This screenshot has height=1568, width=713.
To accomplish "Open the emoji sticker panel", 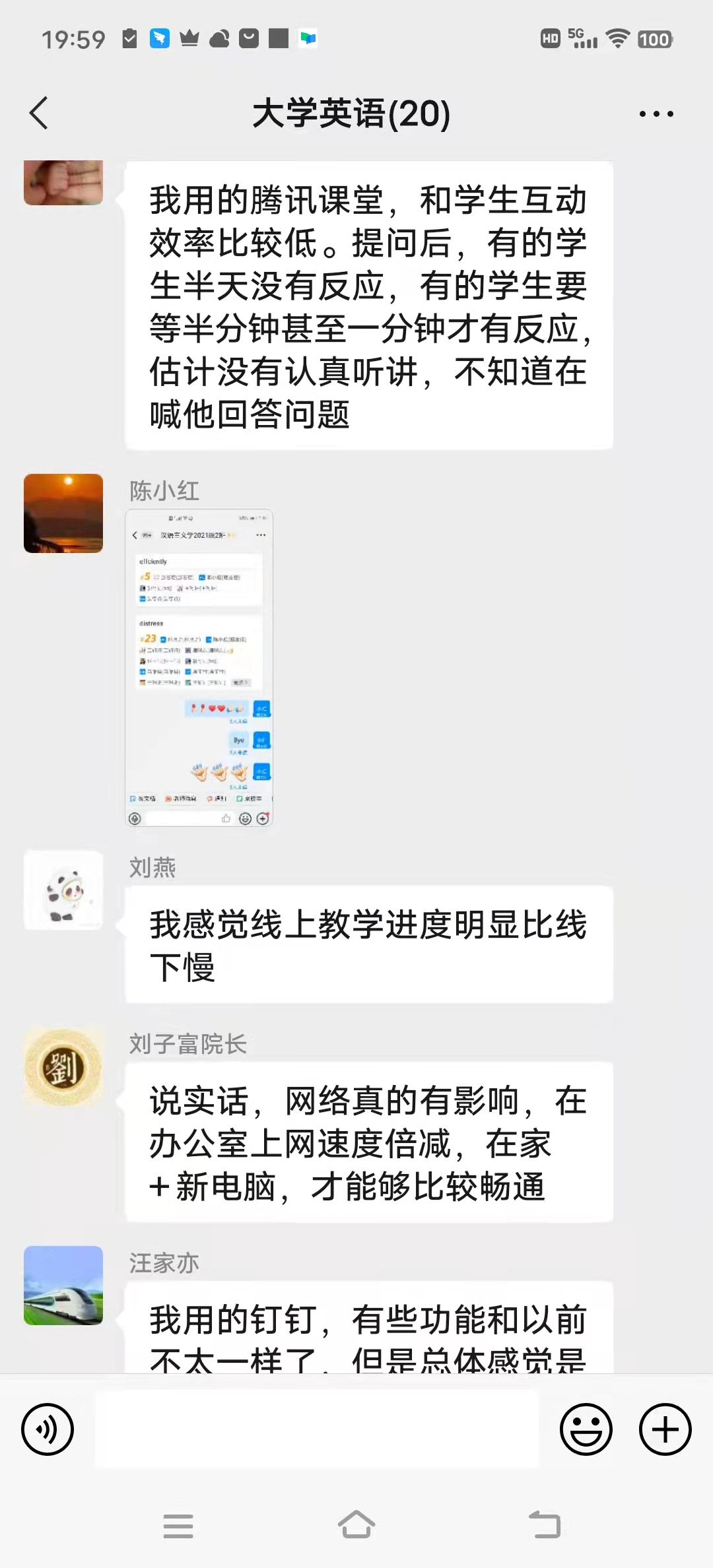I will (586, 1429).
